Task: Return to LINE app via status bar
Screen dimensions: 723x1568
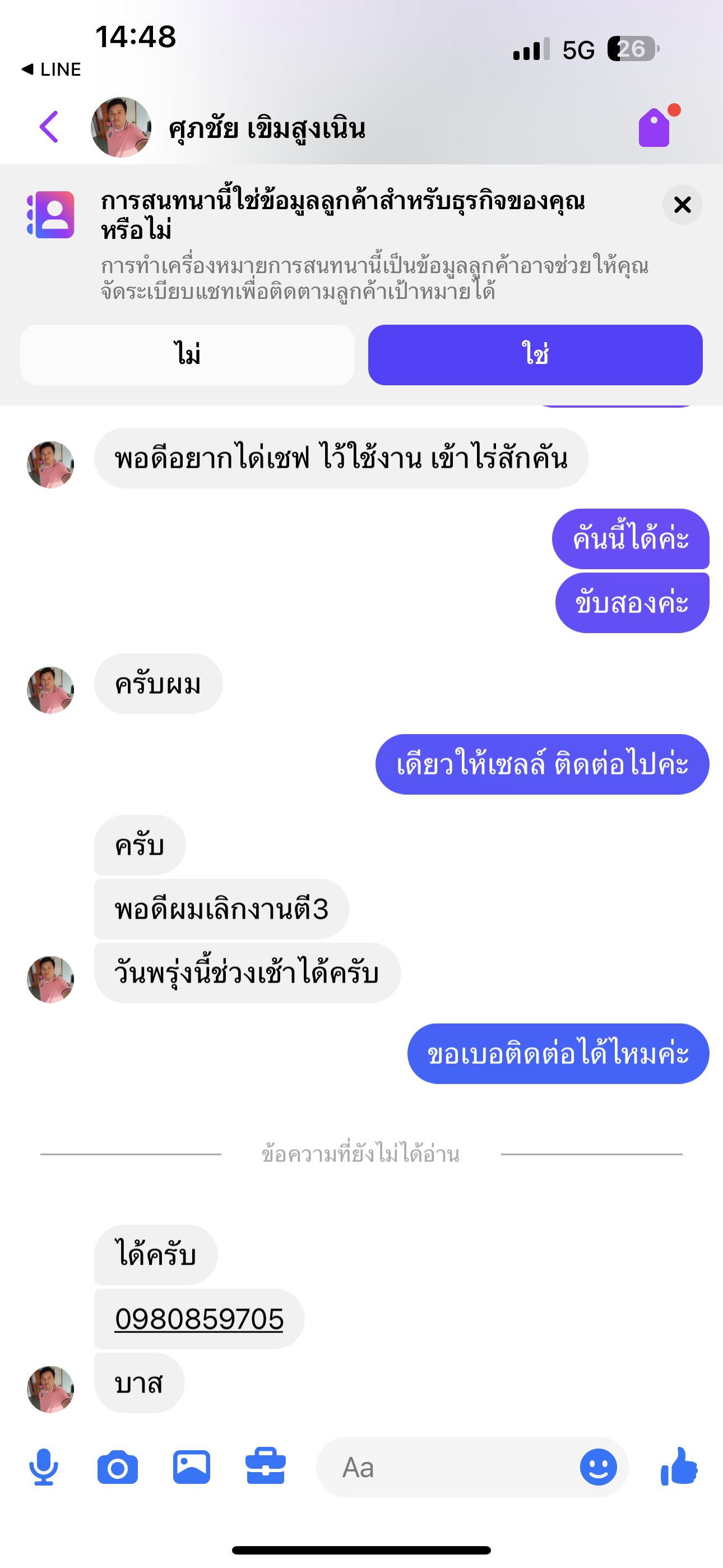Action: click(x=52, y=70)
